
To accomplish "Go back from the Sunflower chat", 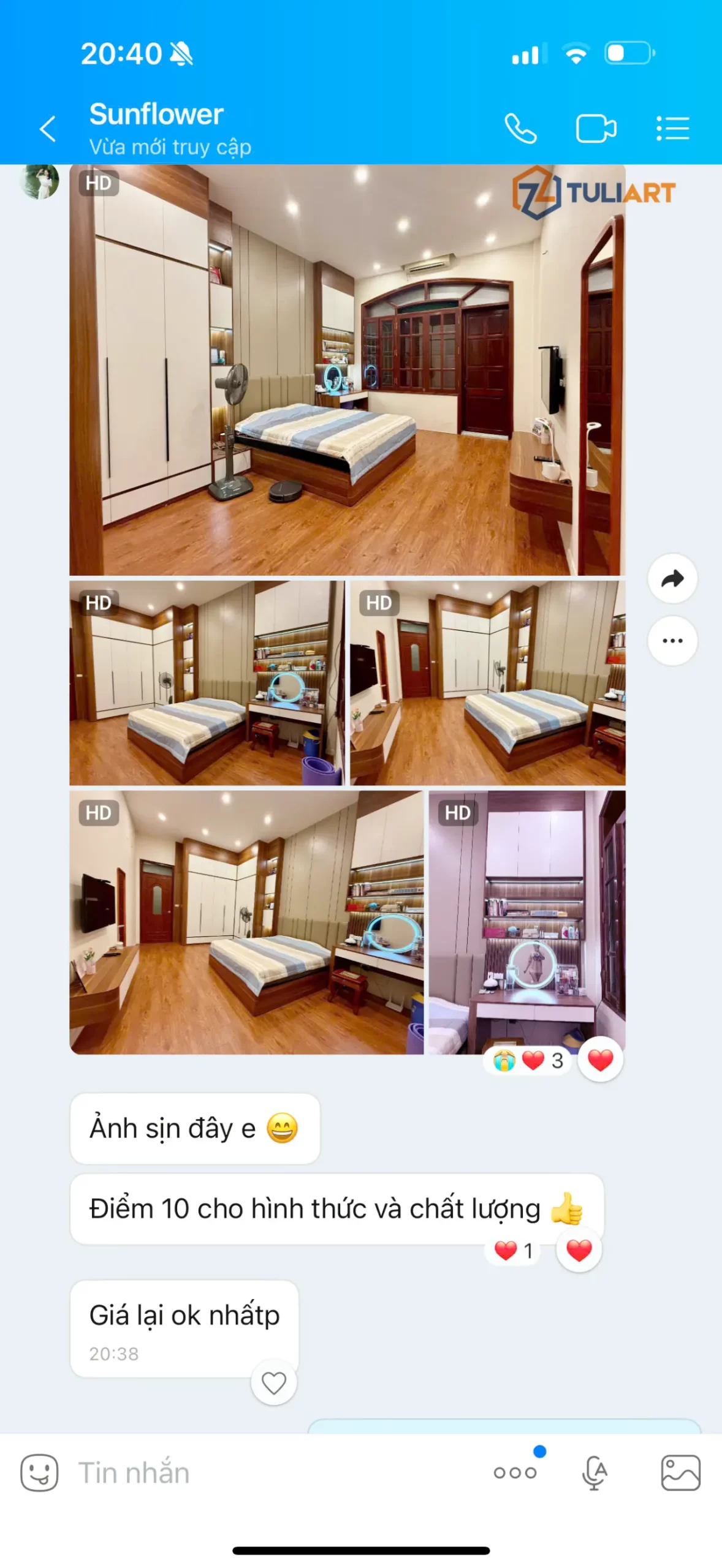I will (x=48, y=129).
